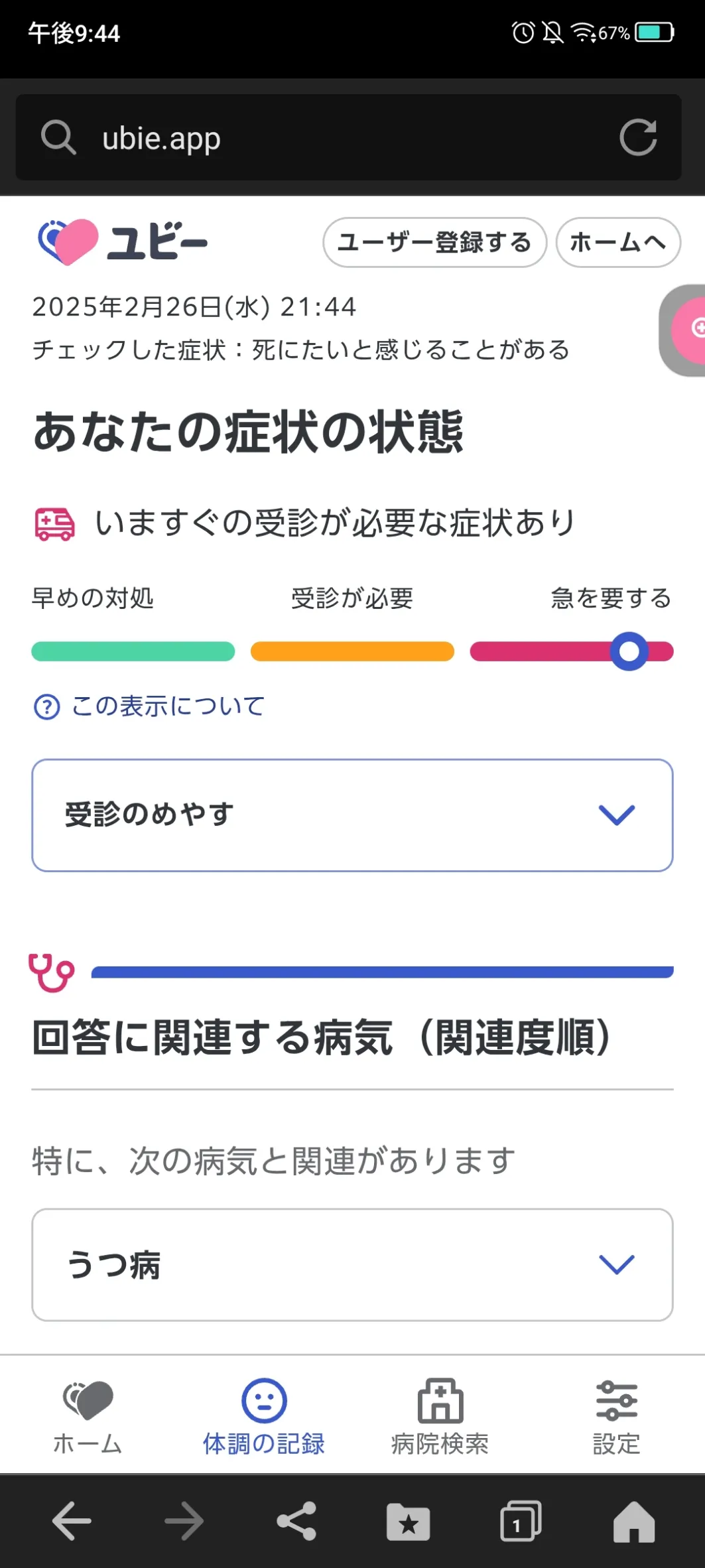Go to ホームへ
This screenshot has height=1568, width=705.
[x=618, y=243]
